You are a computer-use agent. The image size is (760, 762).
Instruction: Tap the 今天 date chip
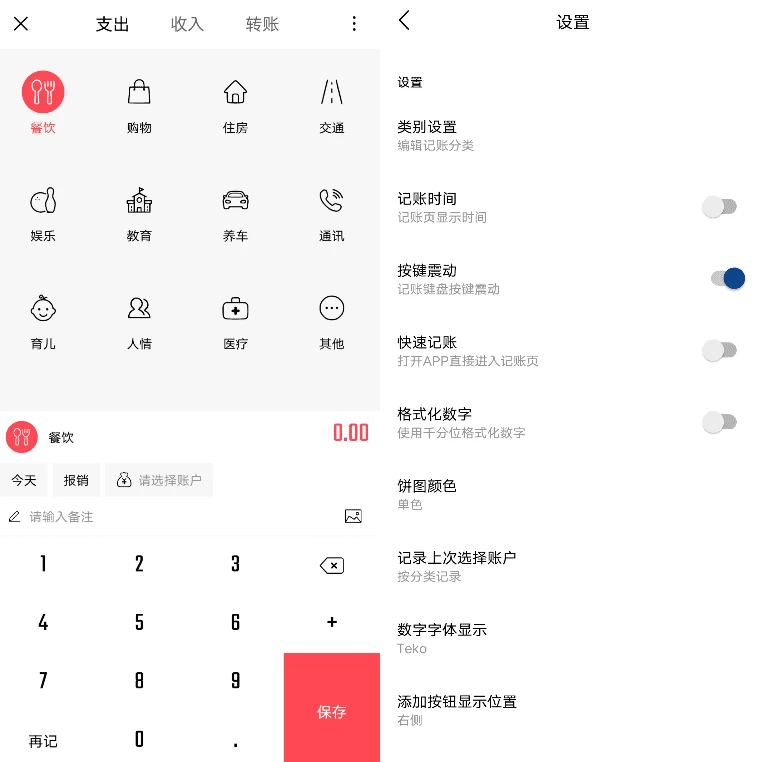(x=24, y=480)
